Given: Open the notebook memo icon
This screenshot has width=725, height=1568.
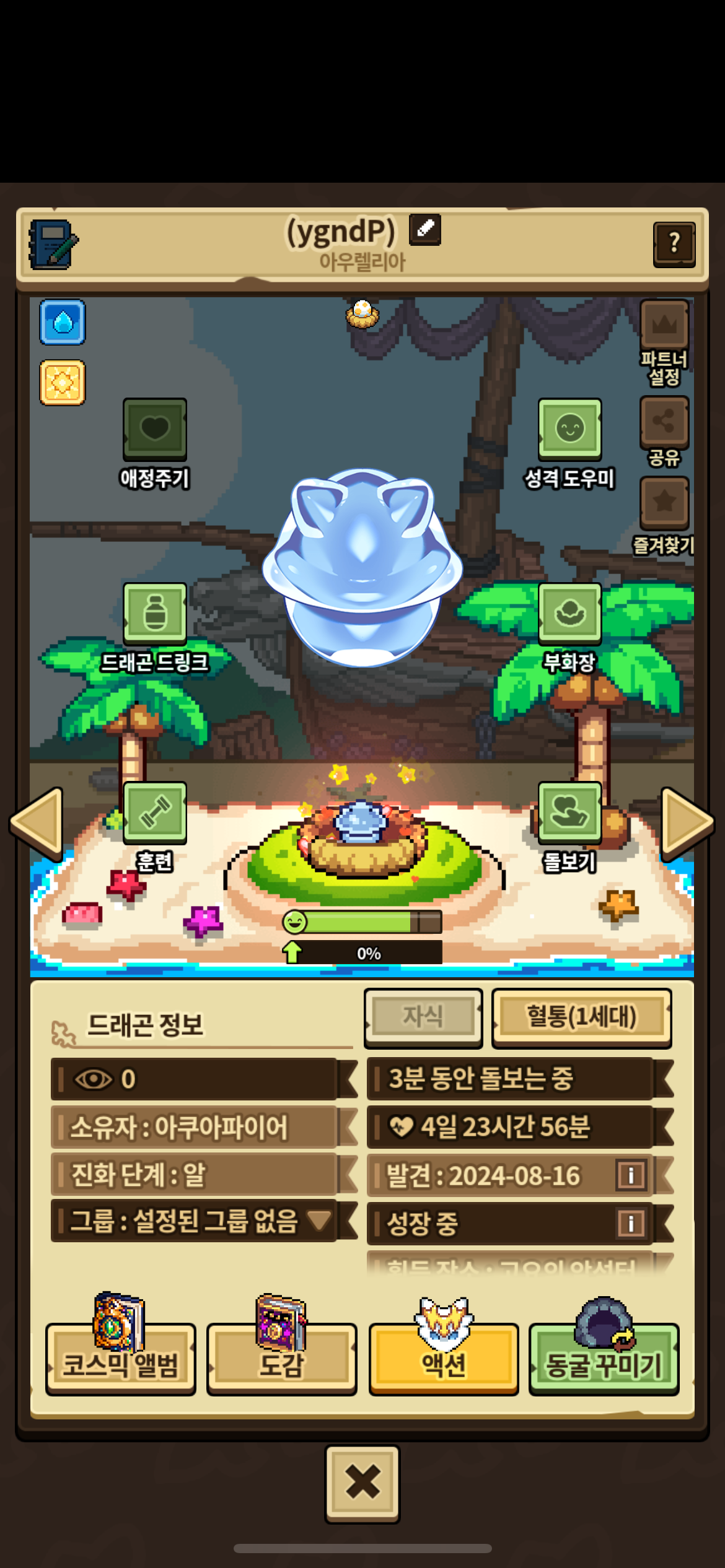Looking at the screenshot, I should click(x=53, y=245).
